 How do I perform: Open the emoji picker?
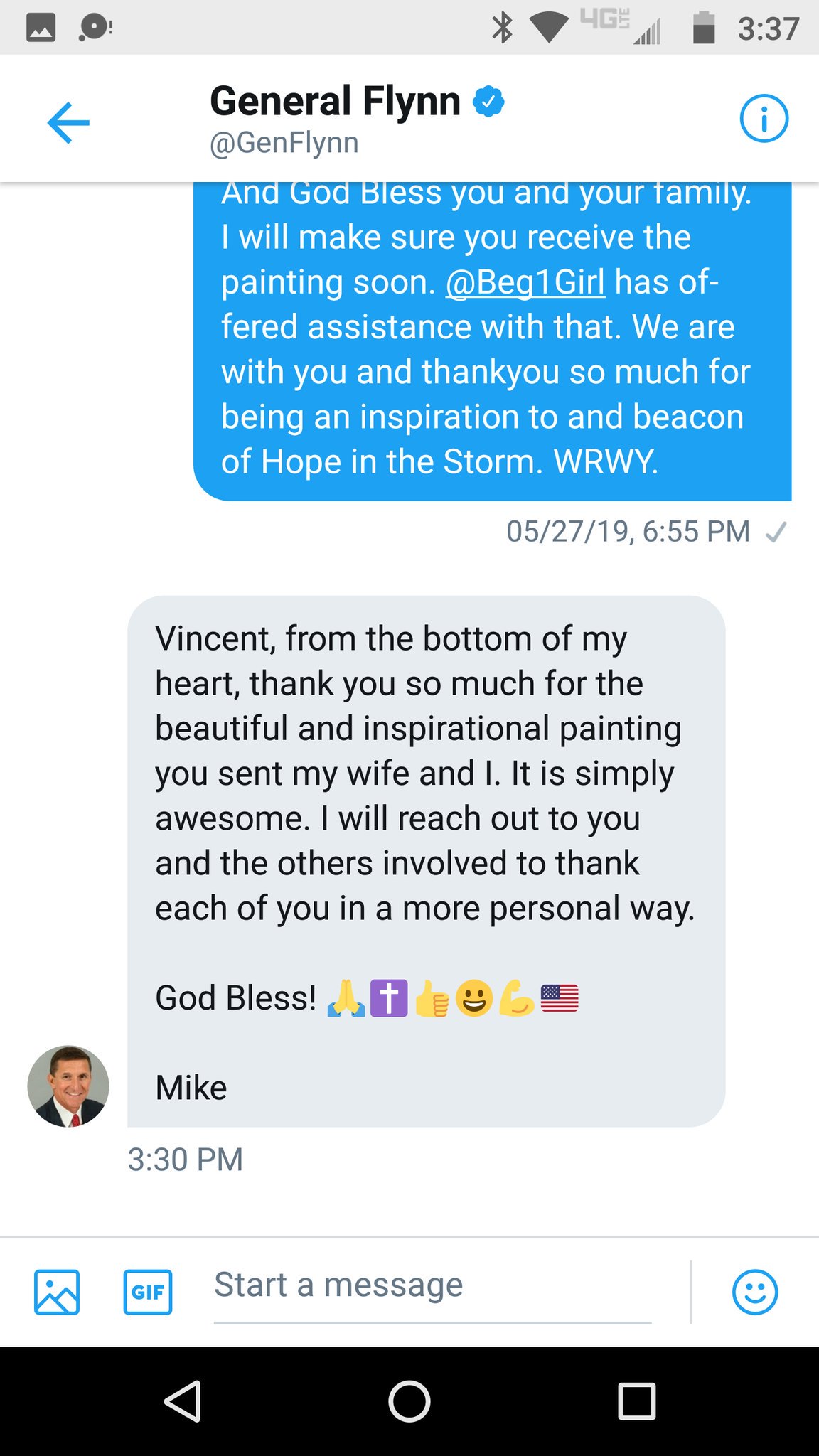[754, 1292]
